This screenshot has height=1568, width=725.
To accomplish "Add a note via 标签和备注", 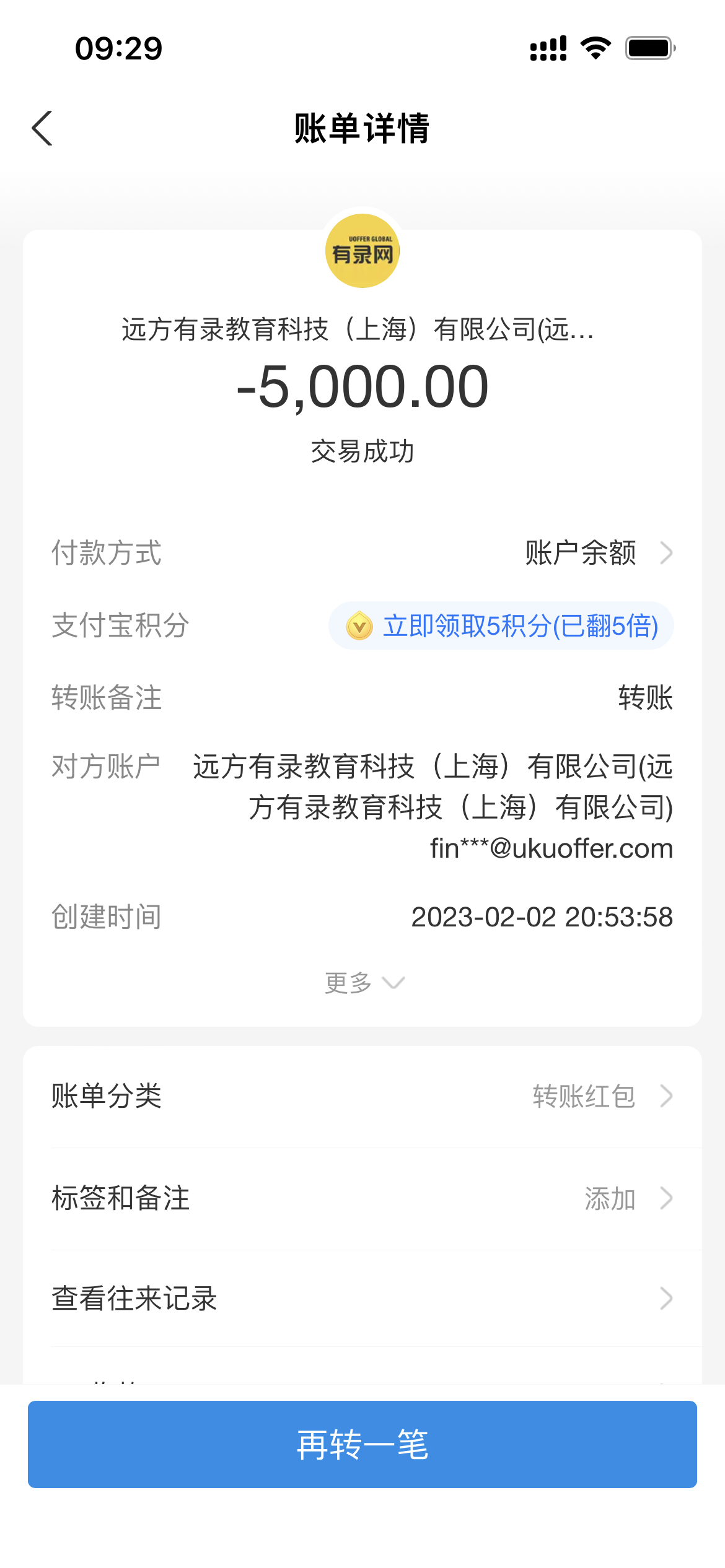I will [362, 1198].
